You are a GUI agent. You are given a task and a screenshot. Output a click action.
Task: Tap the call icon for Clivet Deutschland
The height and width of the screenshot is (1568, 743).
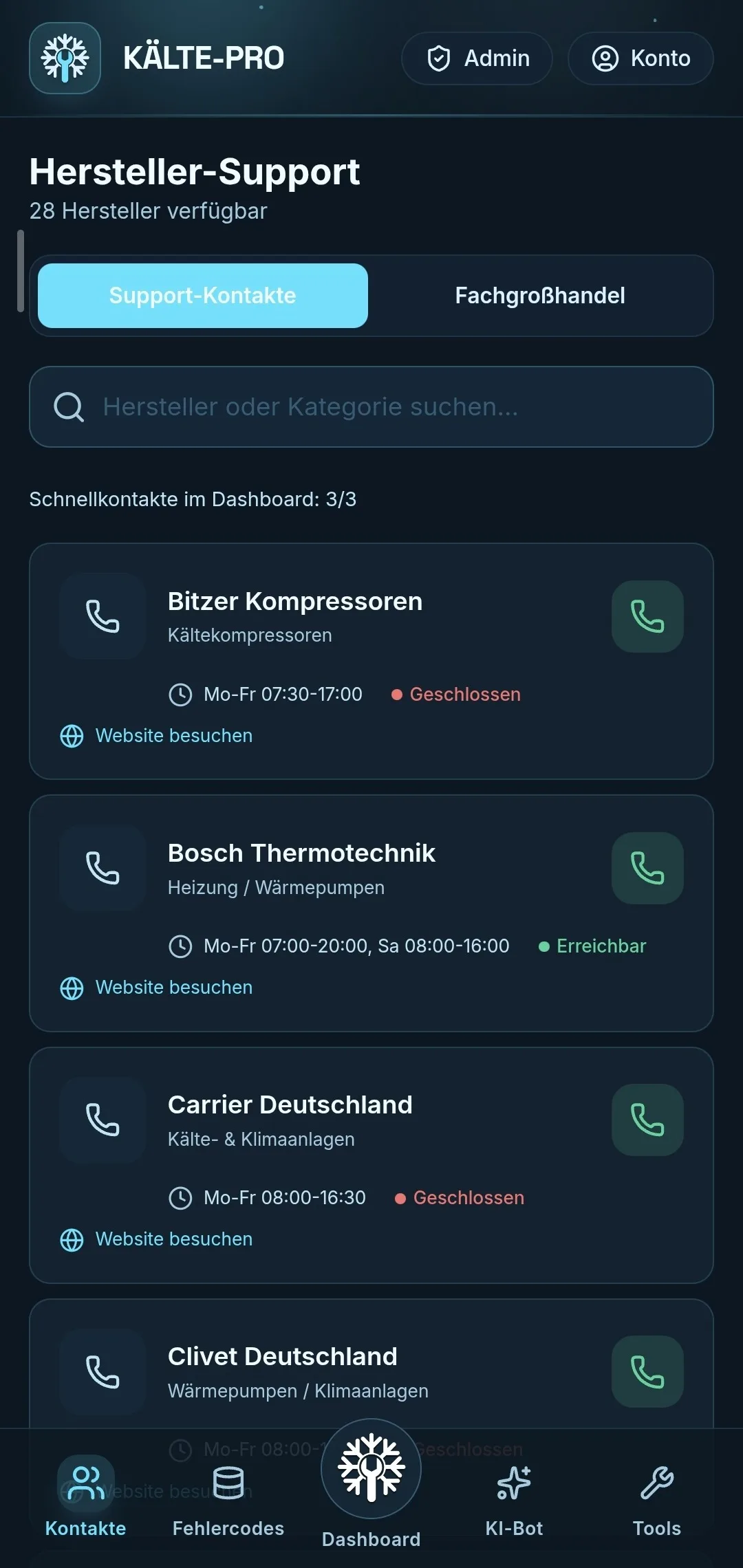647,1371
